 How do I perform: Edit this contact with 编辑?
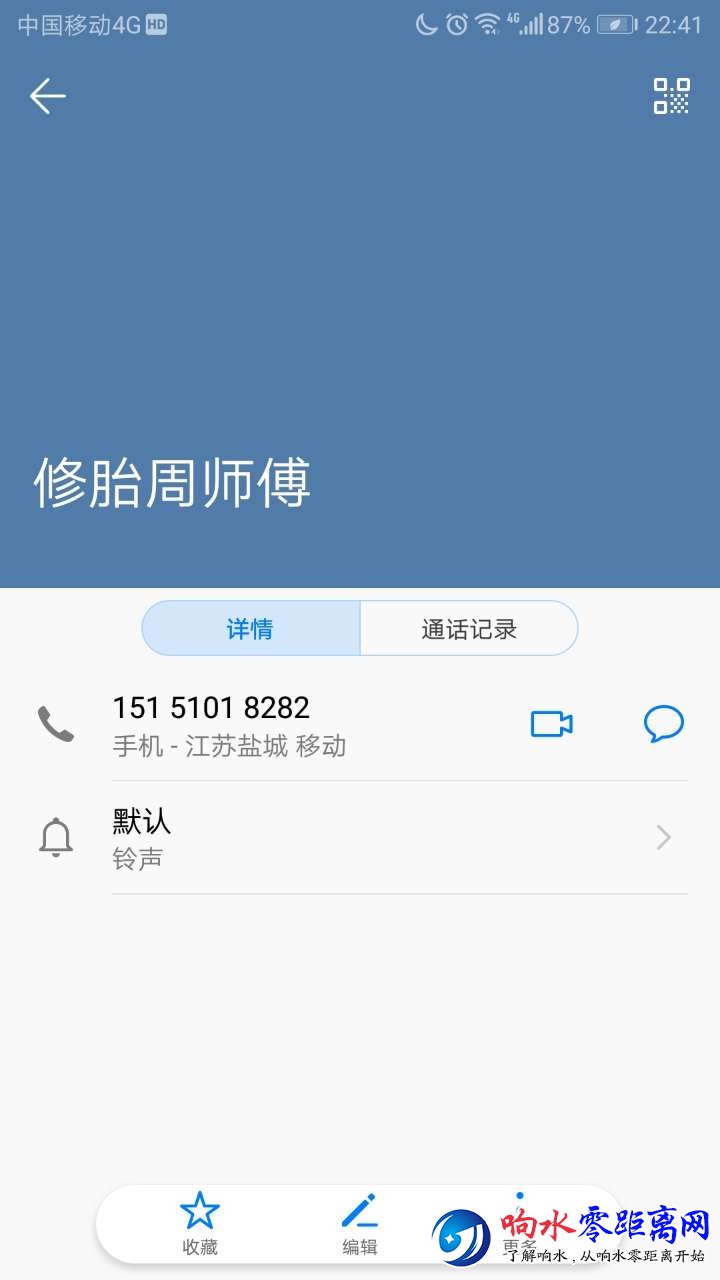tap(359, 1224)
